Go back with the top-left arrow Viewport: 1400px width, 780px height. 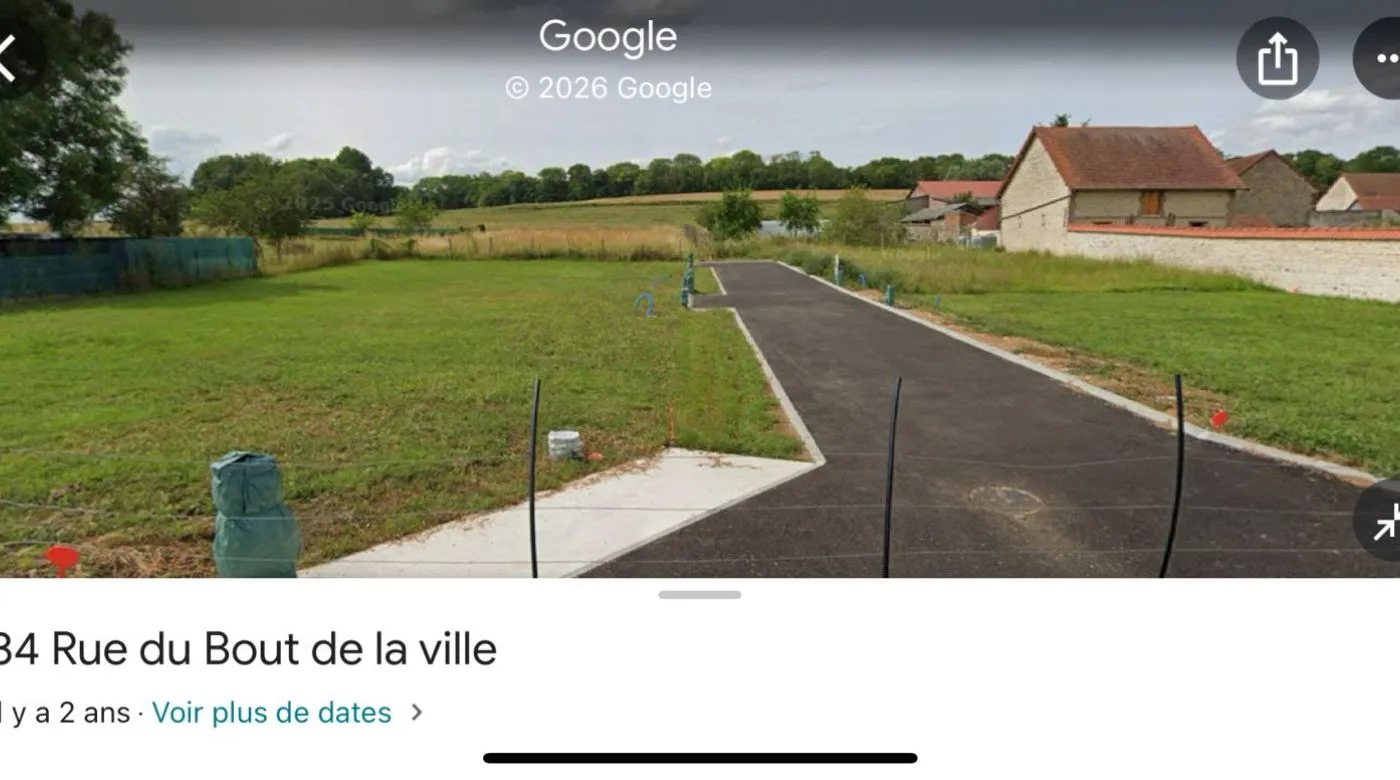[x=8, y=57]
